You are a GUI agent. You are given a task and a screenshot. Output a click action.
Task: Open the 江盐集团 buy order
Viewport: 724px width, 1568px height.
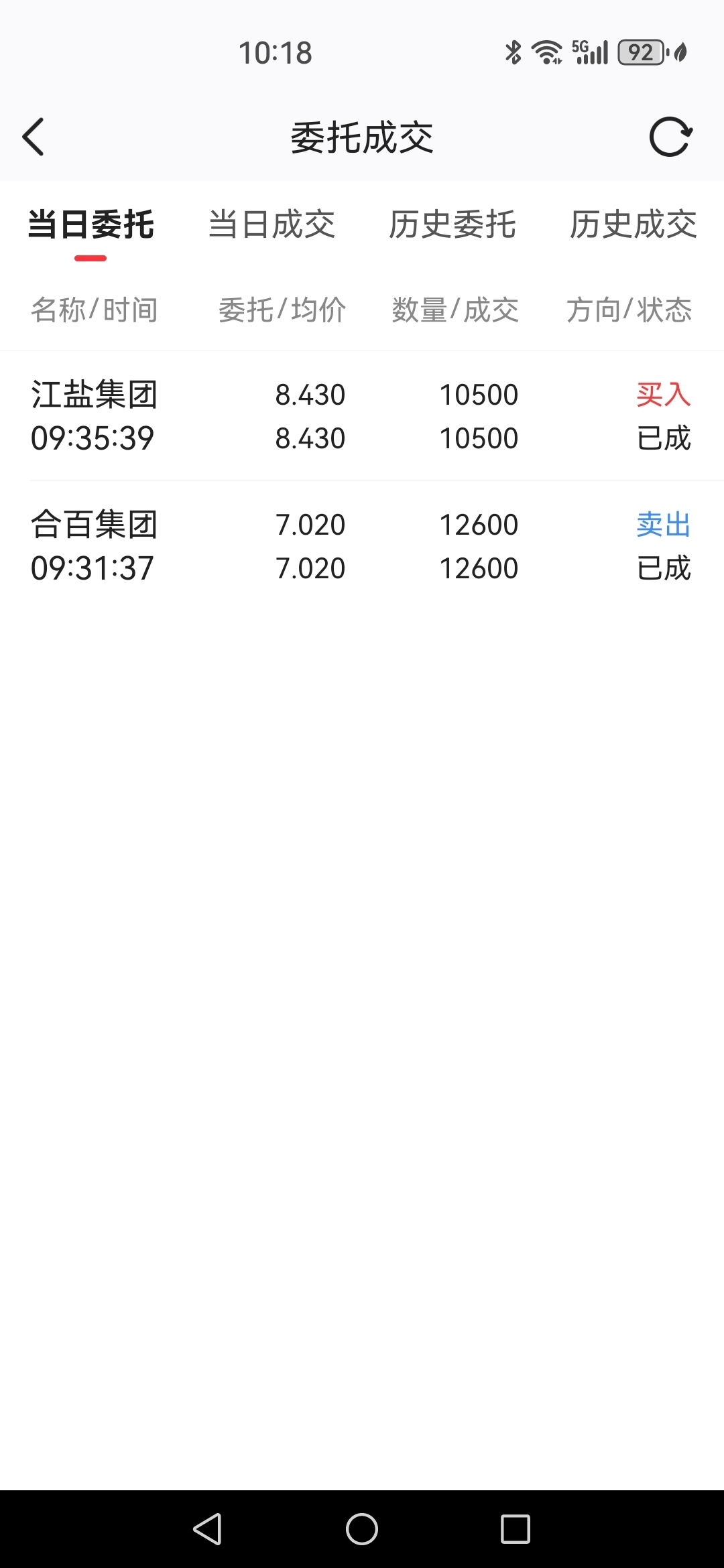[362, 416]
